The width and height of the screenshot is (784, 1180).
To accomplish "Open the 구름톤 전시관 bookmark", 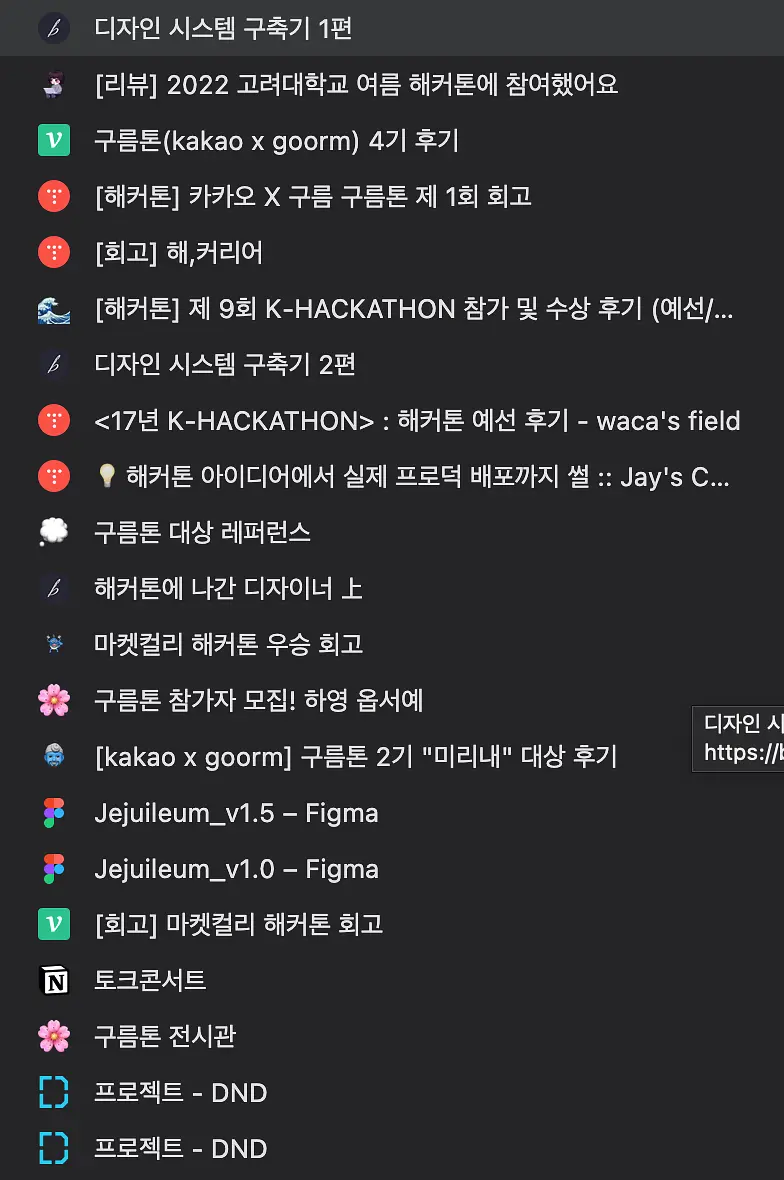I will click(x=392, y=1036).
